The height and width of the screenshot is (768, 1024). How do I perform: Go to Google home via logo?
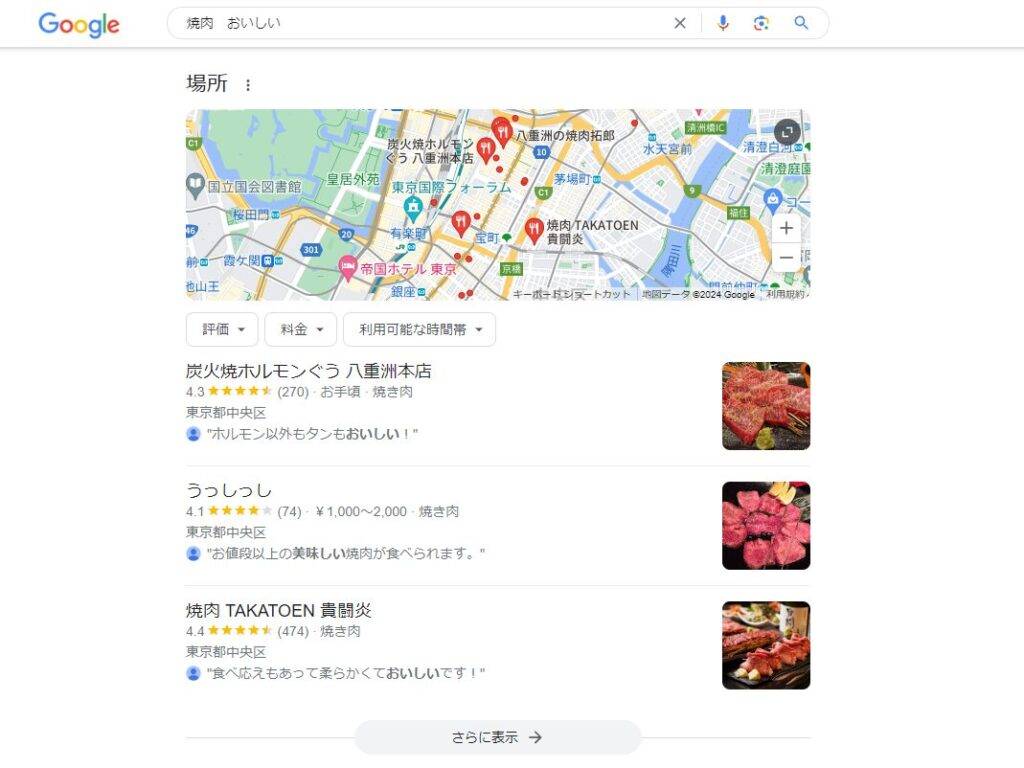(79, 25)
